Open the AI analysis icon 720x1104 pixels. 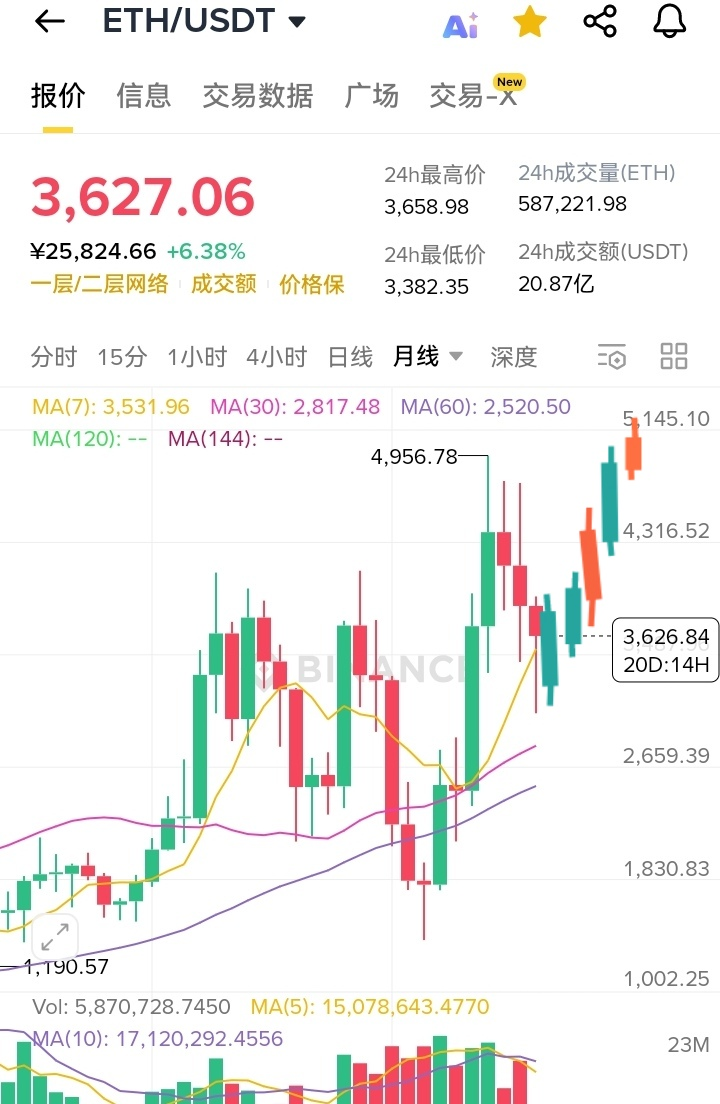pyautogui.click(x=460, y=24)
